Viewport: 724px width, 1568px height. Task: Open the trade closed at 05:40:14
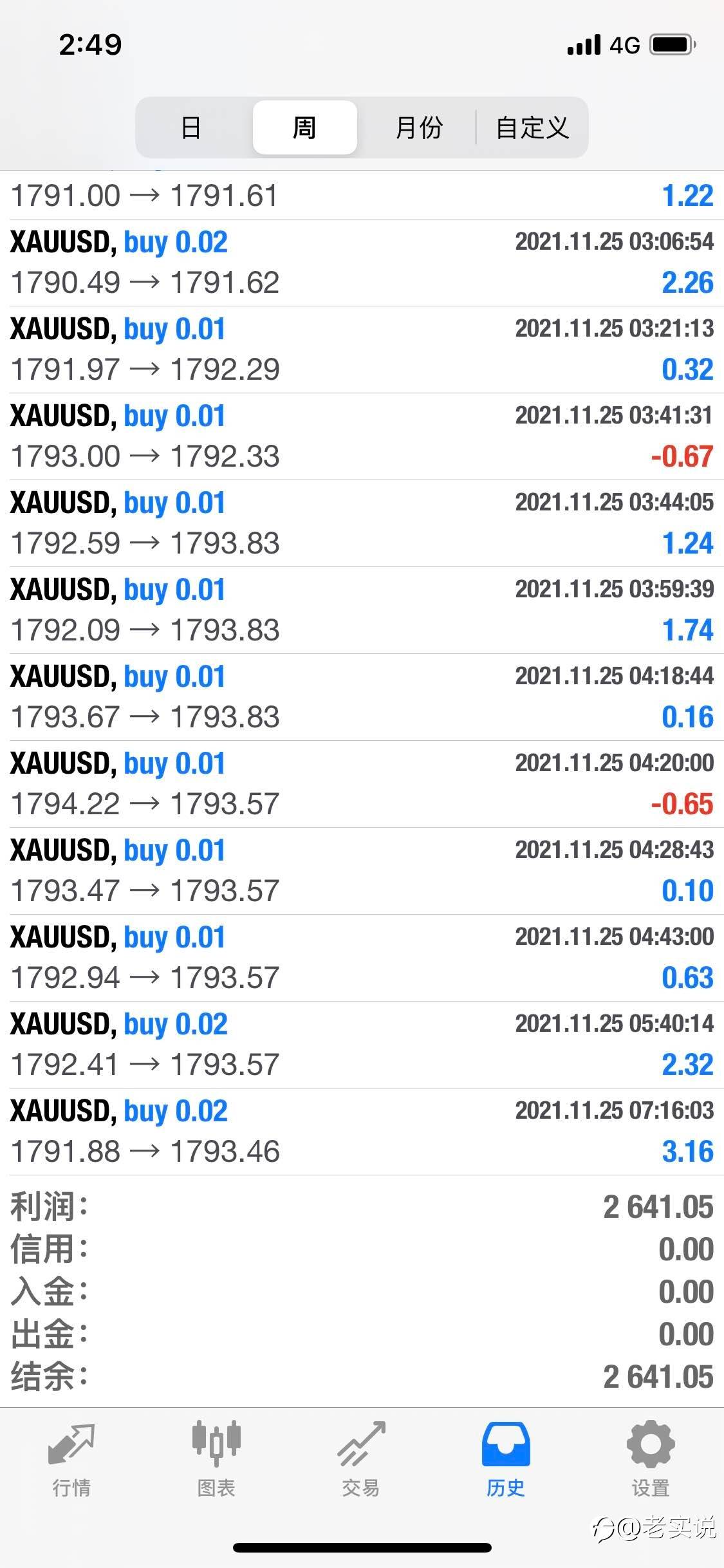[x=362, y=1045]
